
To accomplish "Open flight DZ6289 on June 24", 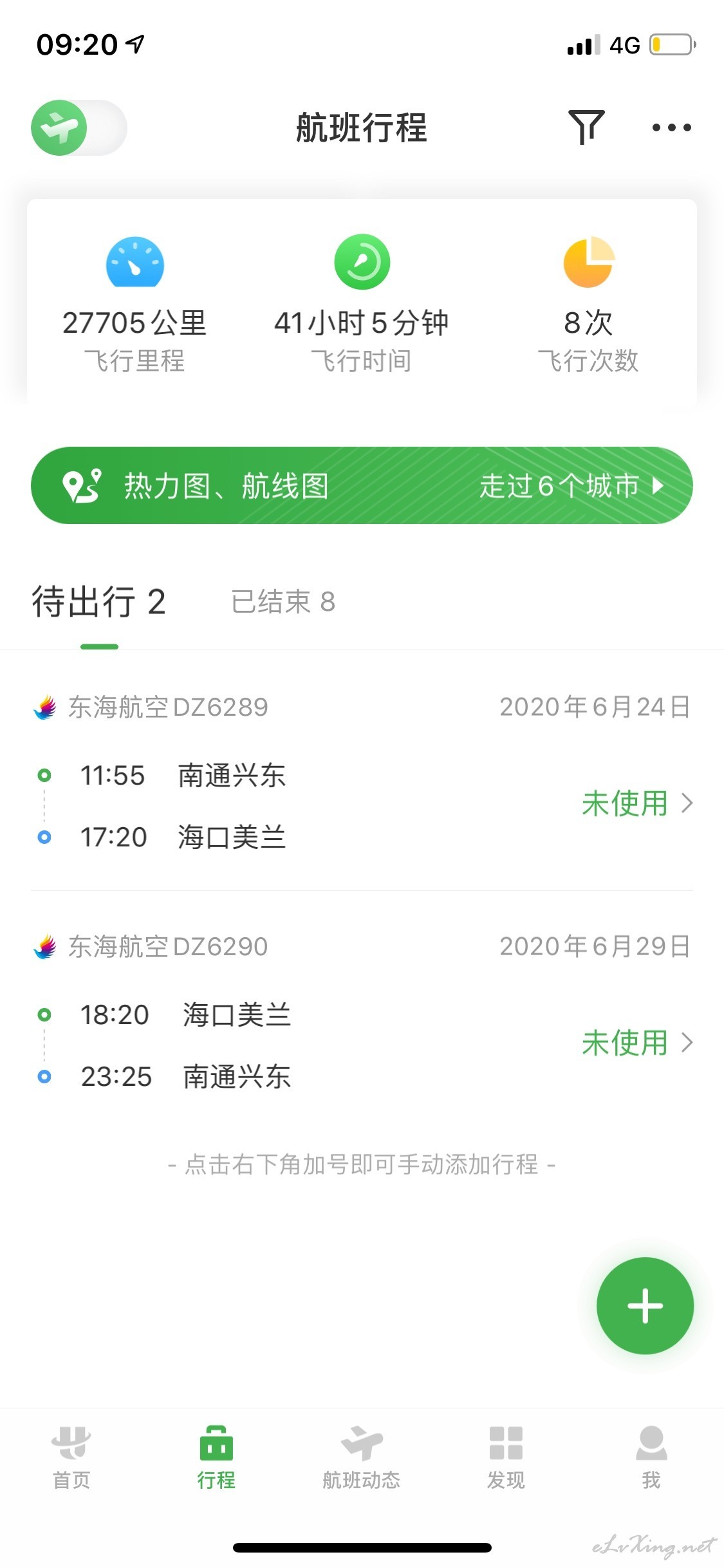I will click(362, 772).
